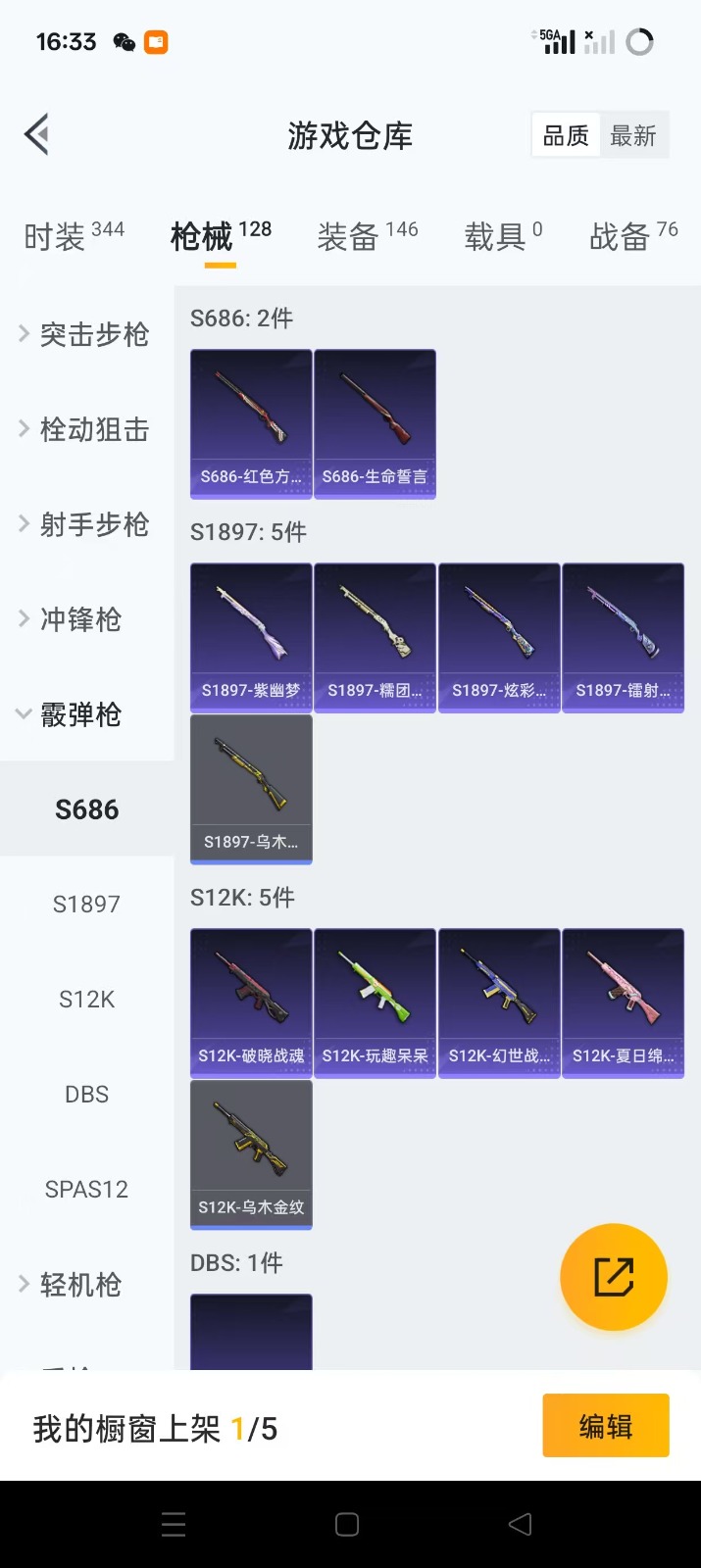The width and height of the screenshot is (701, 1568).
Task: Jump to SPAS12 in the sidebar
Action: [x=86, y=1189]
